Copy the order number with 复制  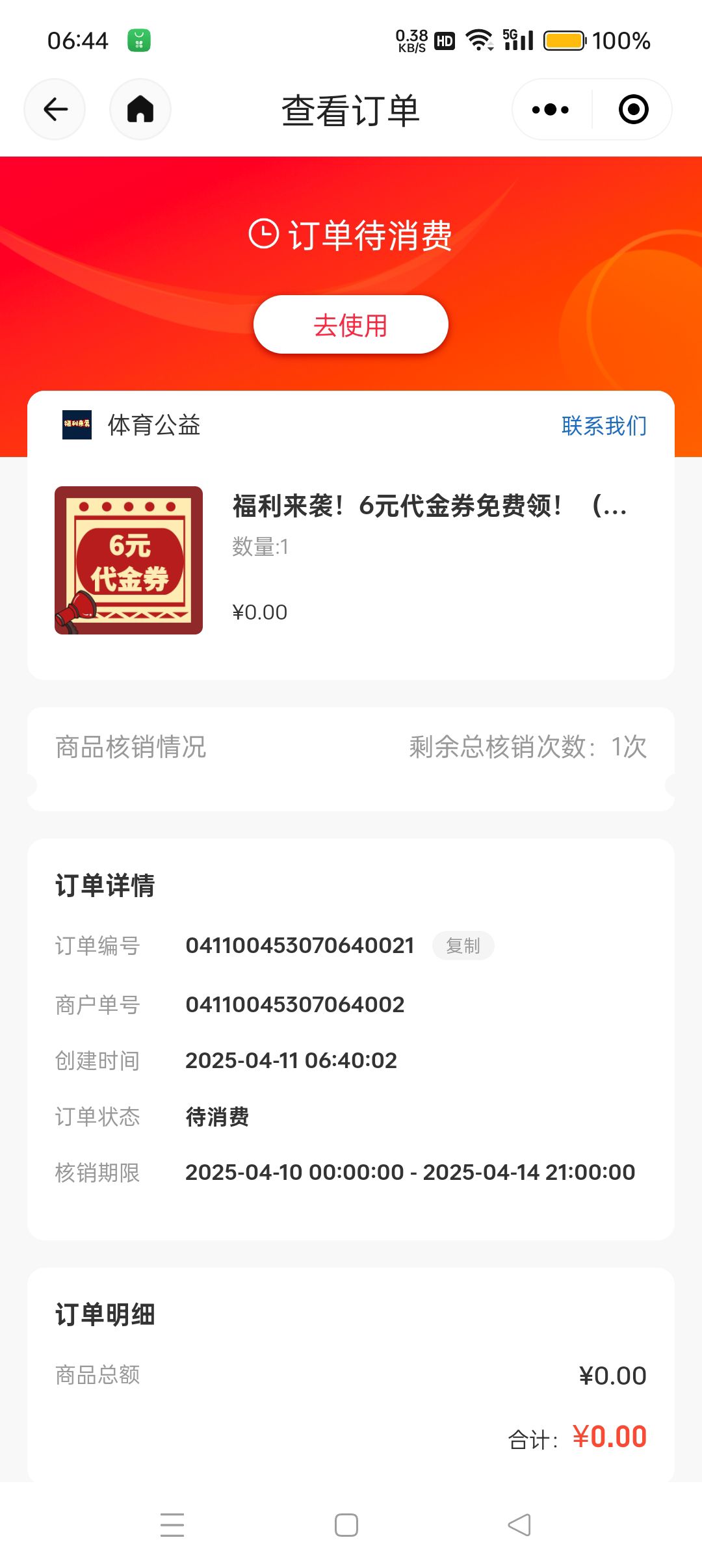point(463,946)
